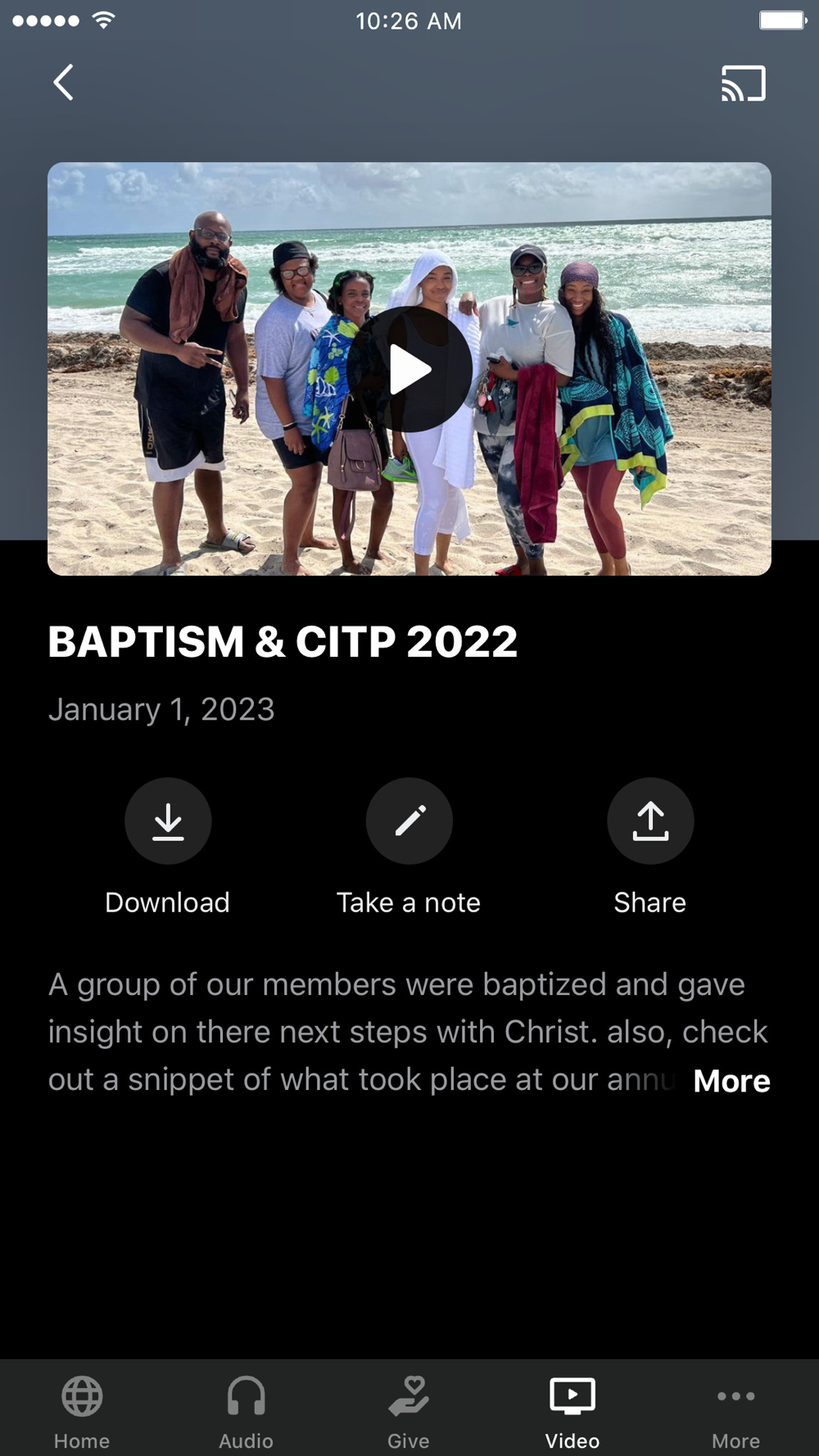Image resolution: width=819 pixels, height=1456 pixels.
Task: Share the Baptism & CITP video
Action: click(650, 821)
